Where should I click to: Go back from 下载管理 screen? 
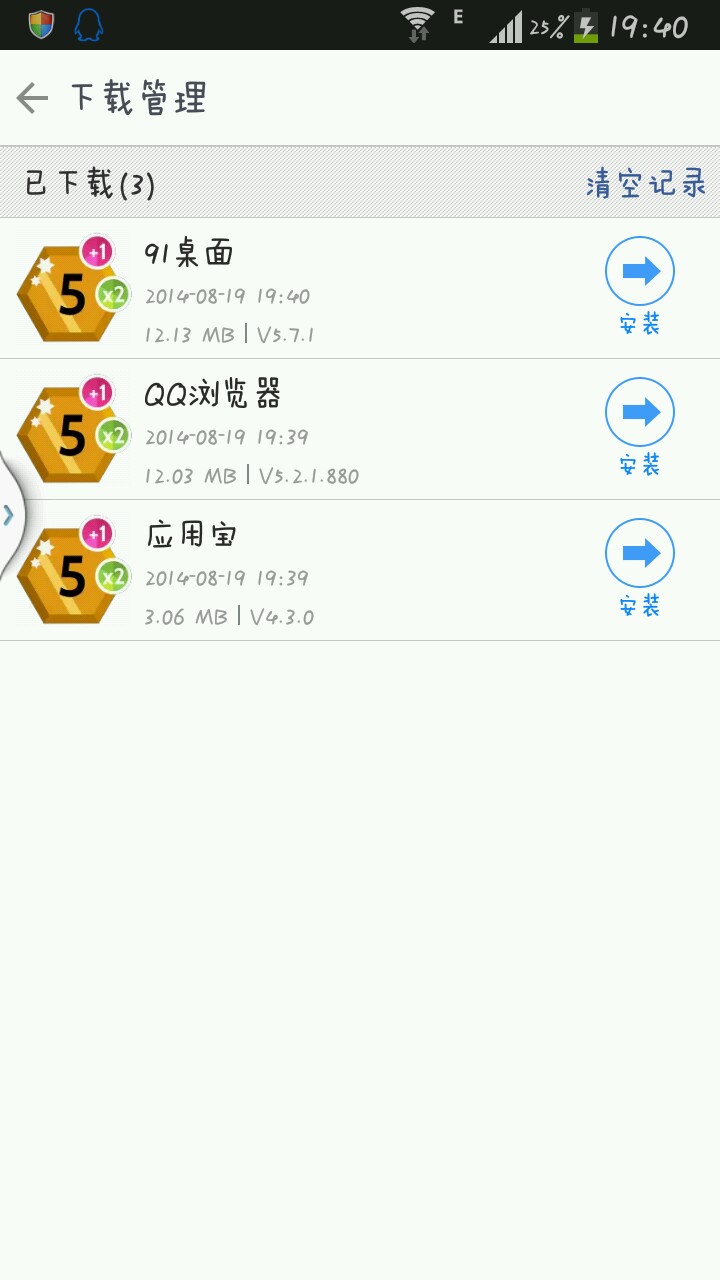pyautogui.click(x=34, y=98)
